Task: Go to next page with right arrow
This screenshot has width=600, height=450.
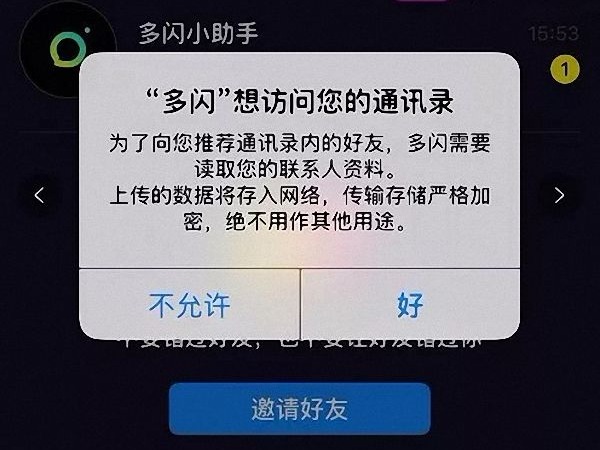Action: pyautogui.click(x=560, y=195)
